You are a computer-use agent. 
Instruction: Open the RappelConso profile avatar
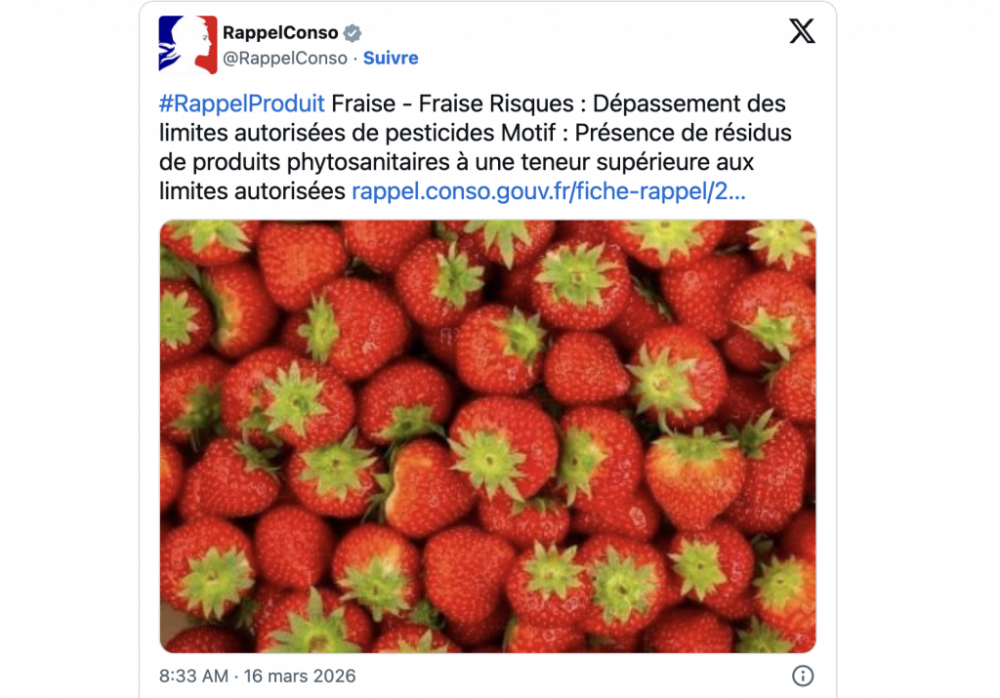point(187,44)
